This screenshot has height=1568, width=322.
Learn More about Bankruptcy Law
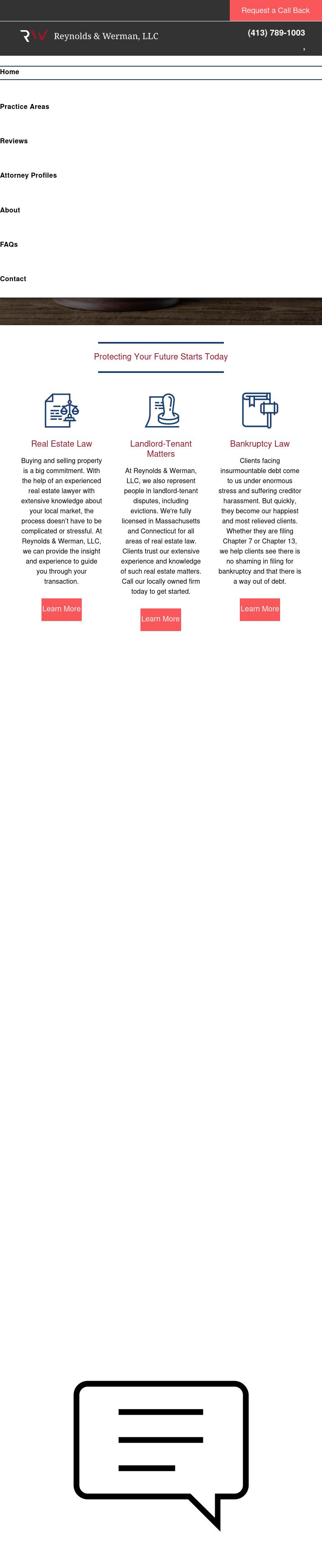tap(260, 609)
